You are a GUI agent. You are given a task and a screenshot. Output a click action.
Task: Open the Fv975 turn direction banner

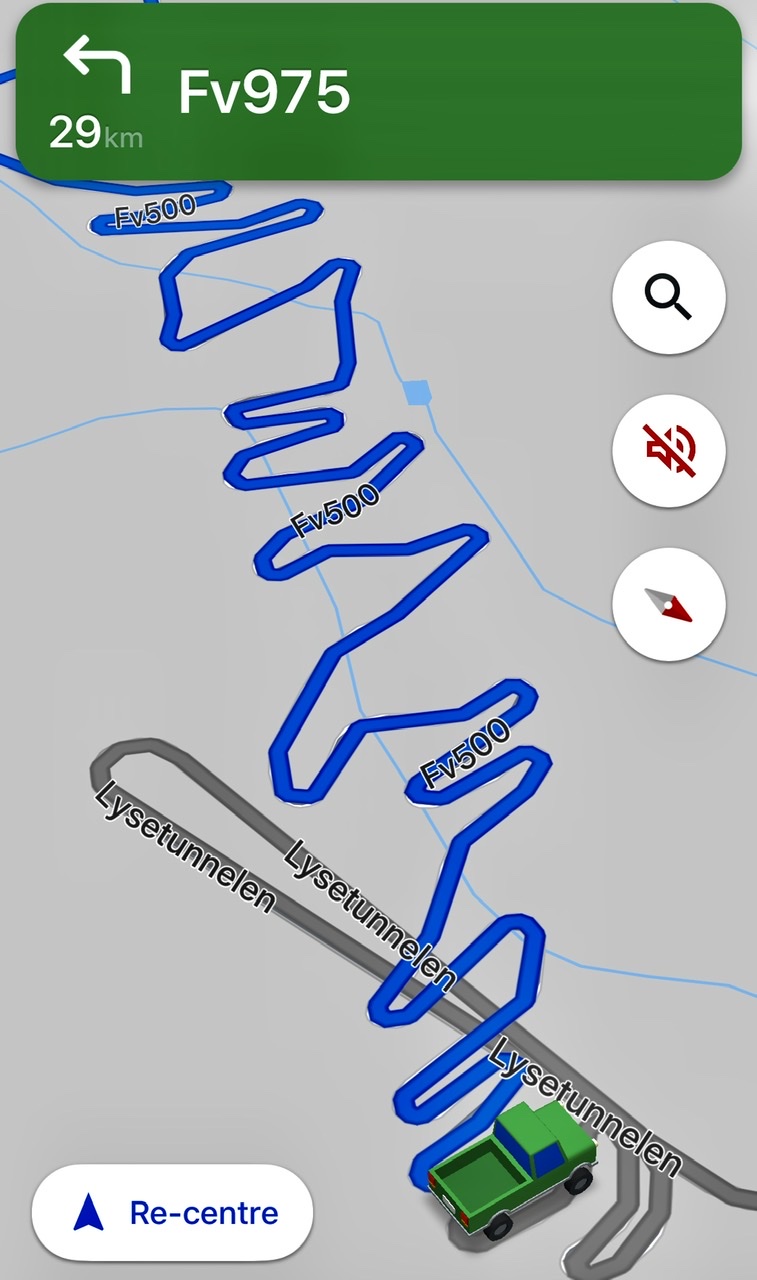click(x=378, y=92)
